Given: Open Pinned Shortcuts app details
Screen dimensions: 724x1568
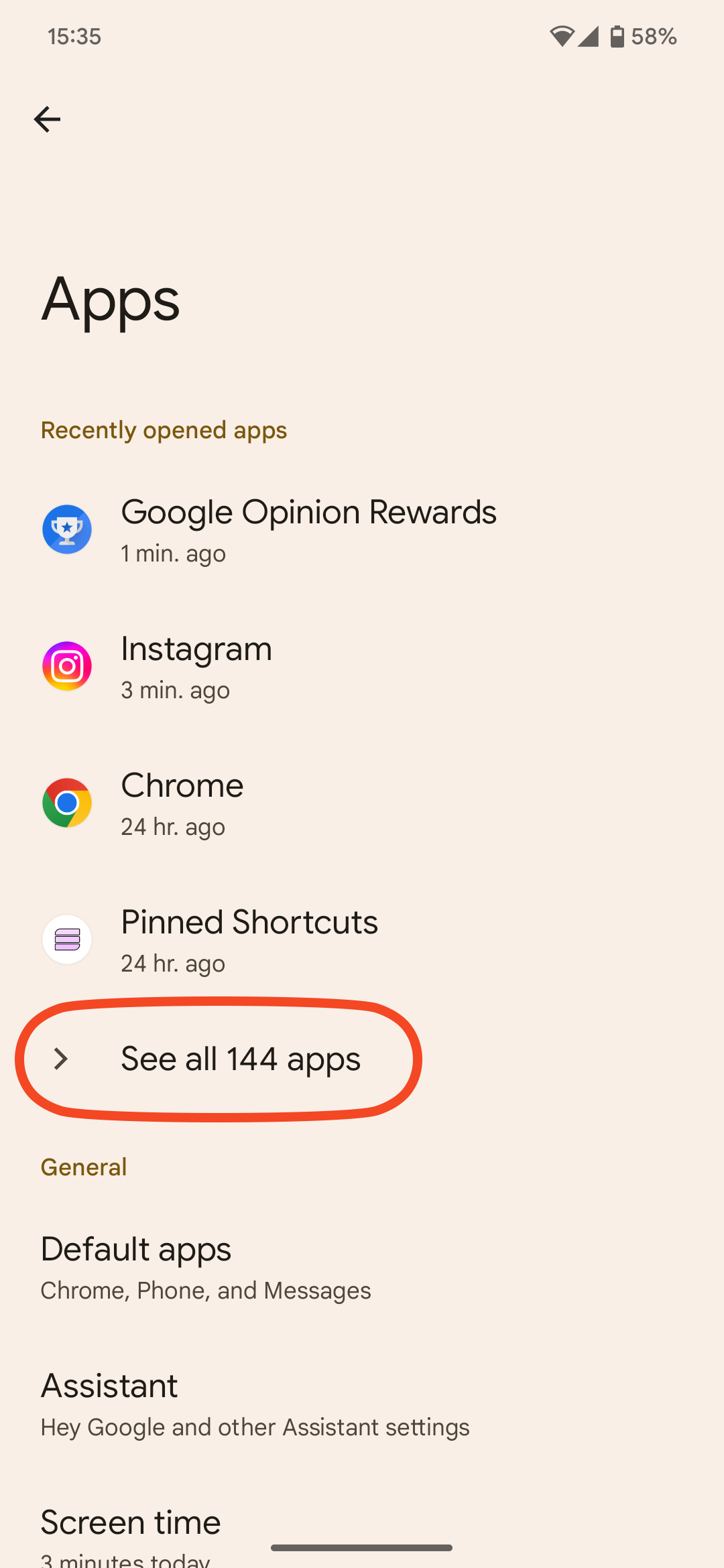Looking at the screenshot, I should (x=249, y=940).
